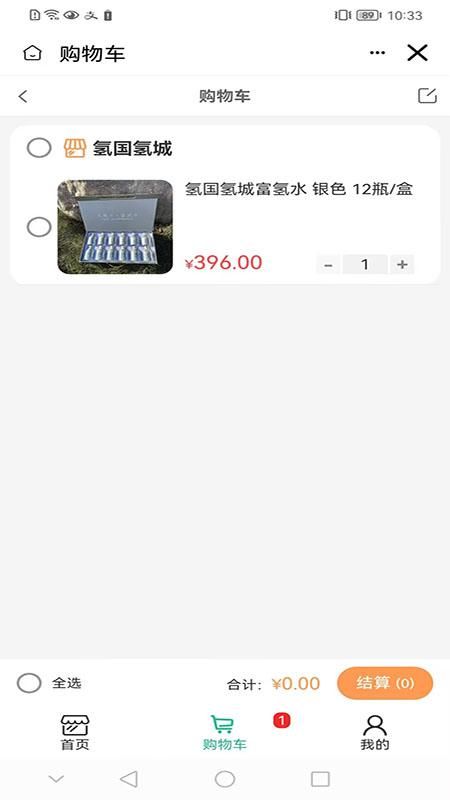Tap the quantity field showing 1
450x800 pixels.
(365, 265)
